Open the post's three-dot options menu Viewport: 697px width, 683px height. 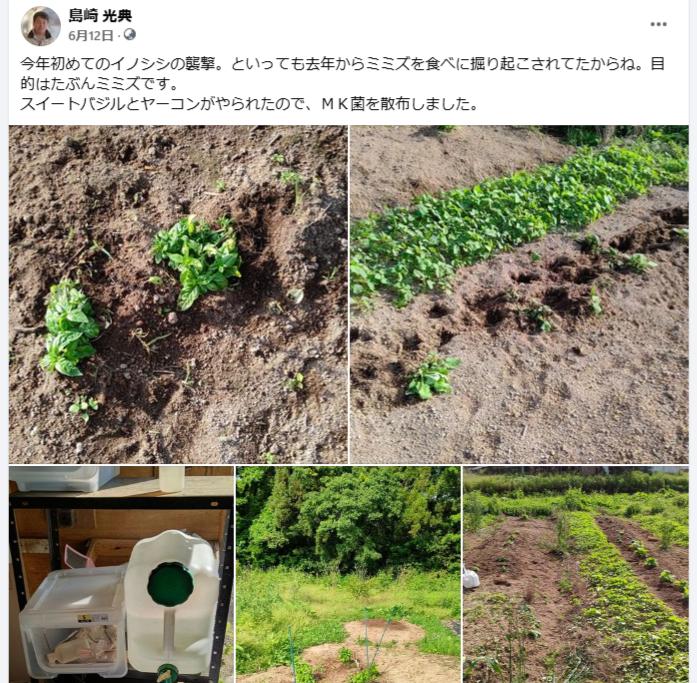pyautogui.click(x=658, y=24)
